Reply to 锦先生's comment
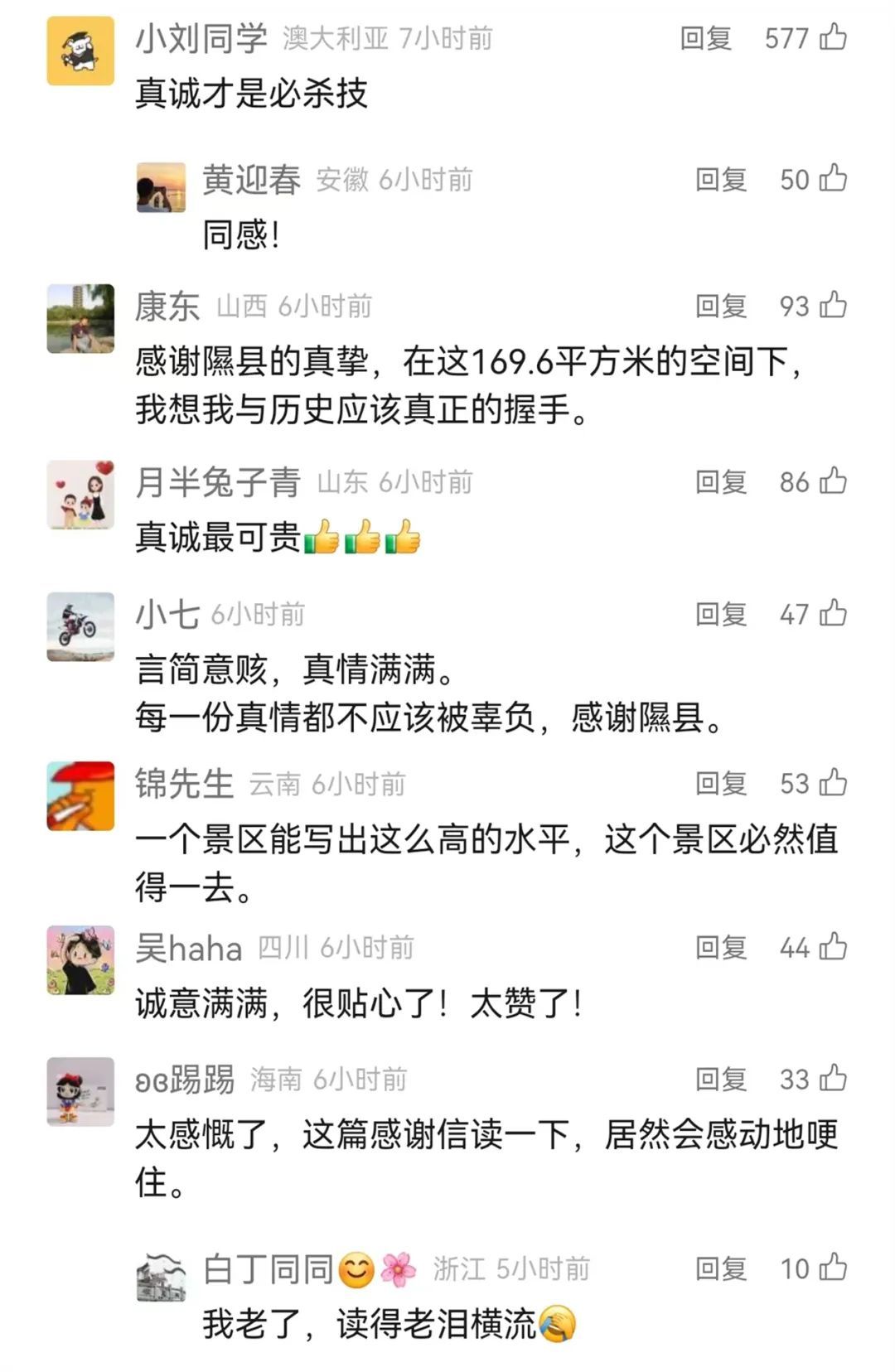Screen dimensions: 895x1372 click(x=720, y=784)
